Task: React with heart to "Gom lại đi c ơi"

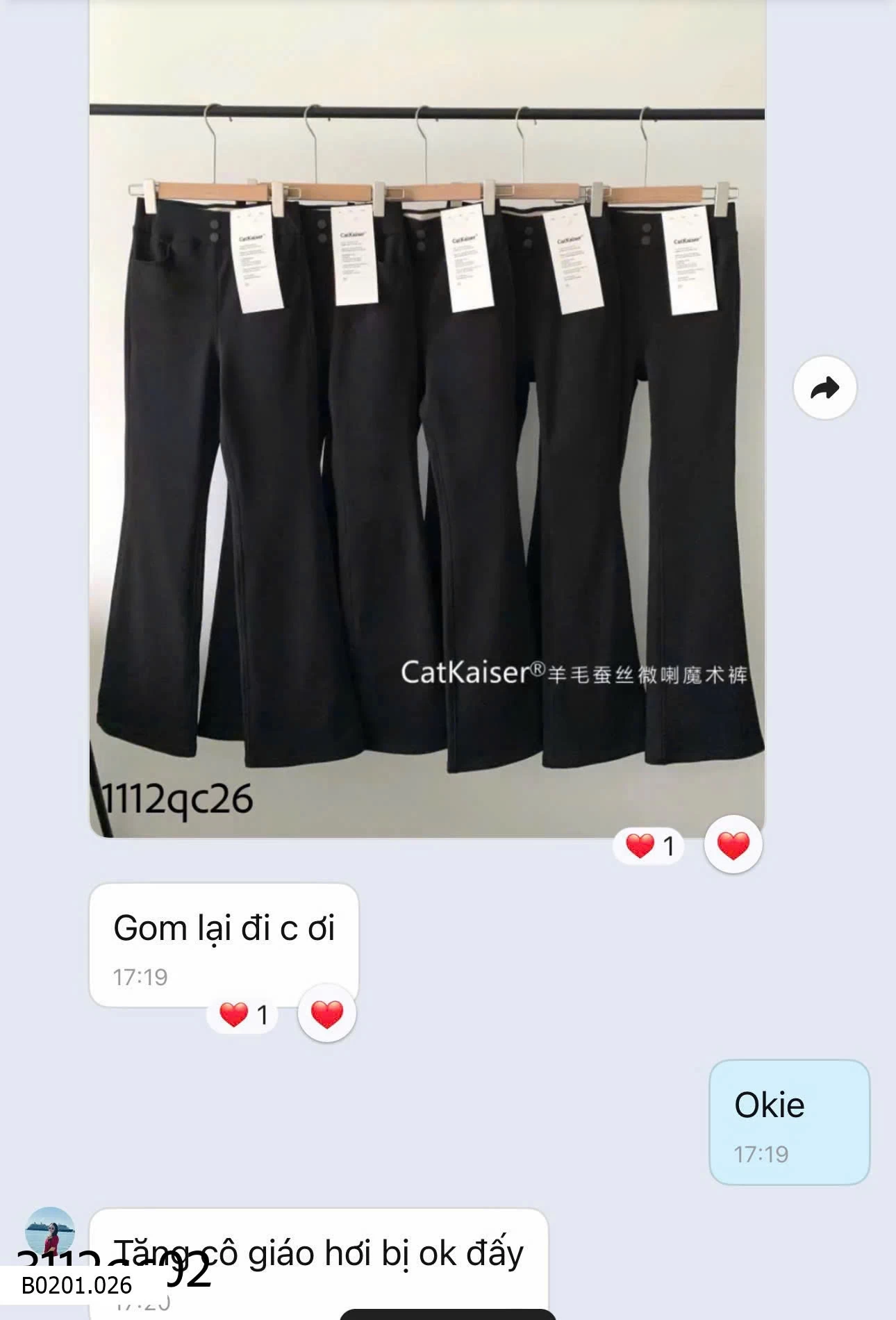Action: pos(326,1014)
